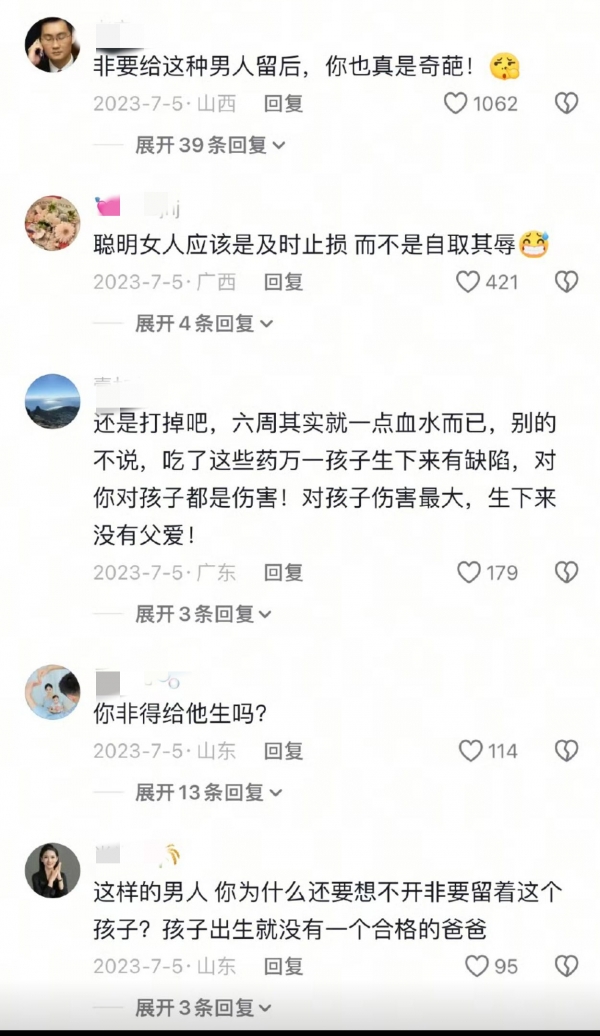Open the mountain landscape avatar's profile
Image resolution: width=600 pixels, height=1036 pixels.
[x=52, y=401]
